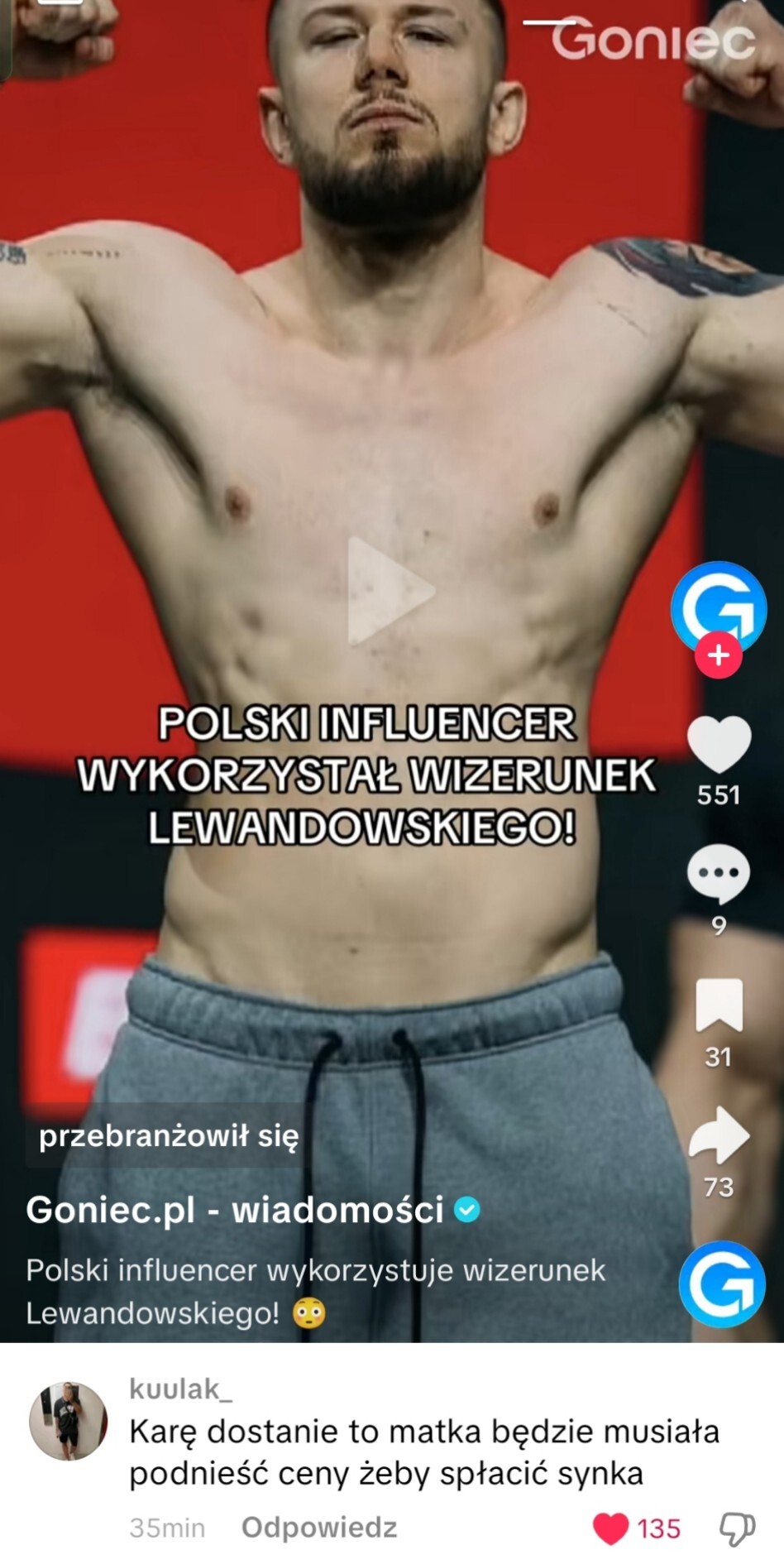Share this video

point(719,1135)
